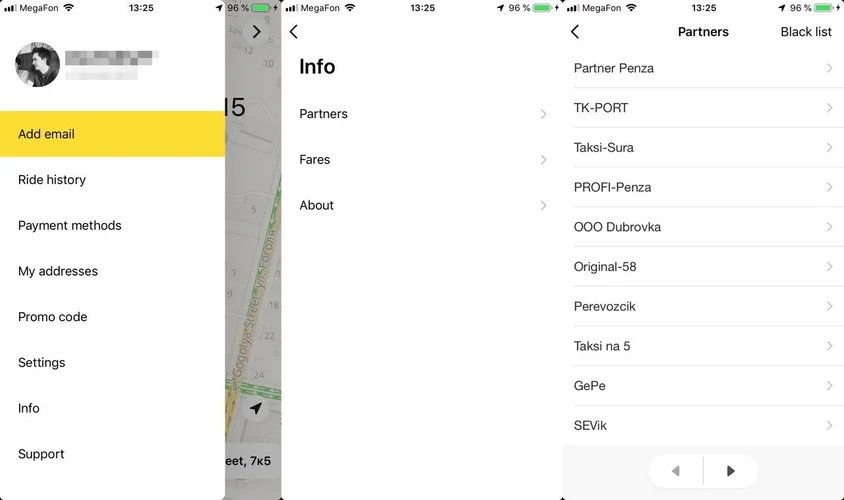The width and height of the screenshot is (844, 500).
Task: Open the Black list
Action: [805, 32]
